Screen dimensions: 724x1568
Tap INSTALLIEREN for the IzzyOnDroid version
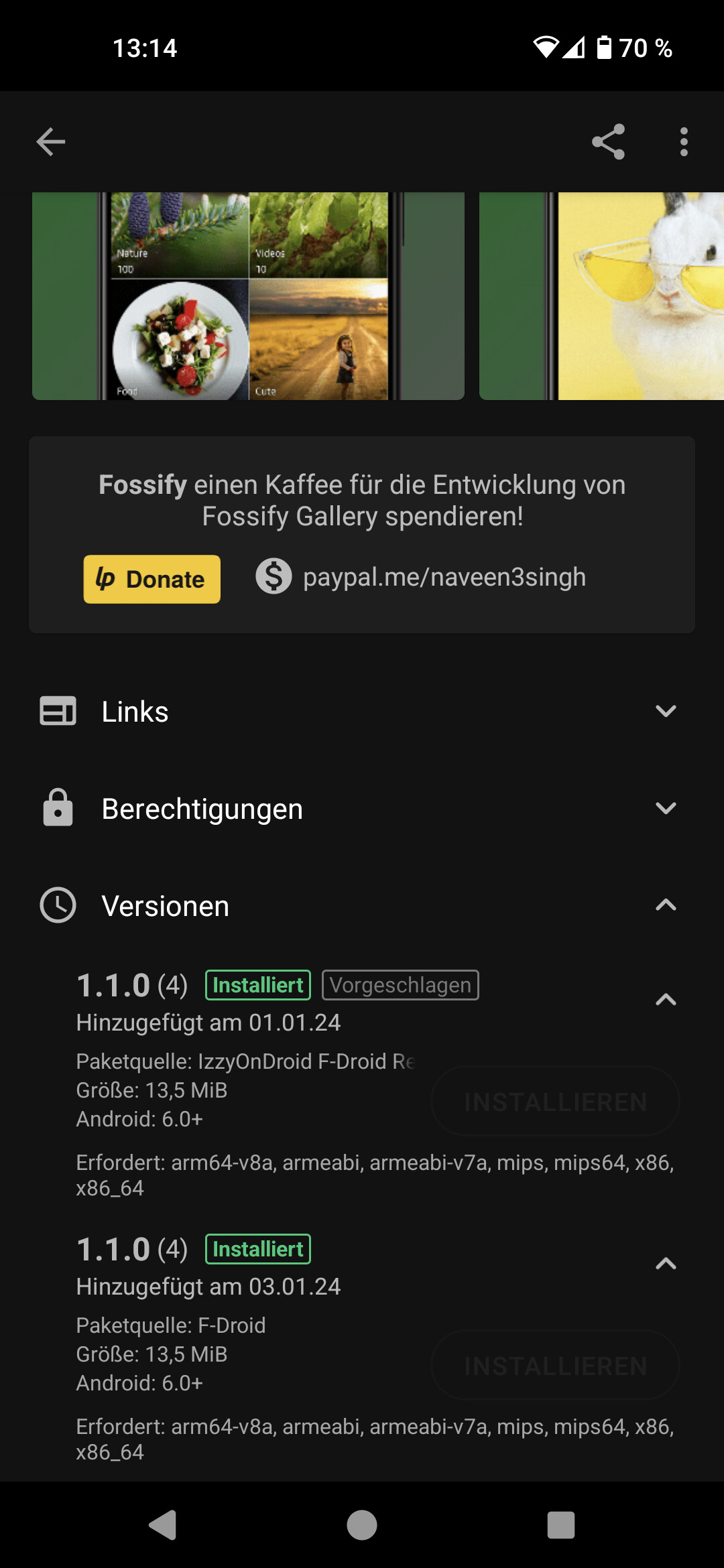[x=556, y=1102]
